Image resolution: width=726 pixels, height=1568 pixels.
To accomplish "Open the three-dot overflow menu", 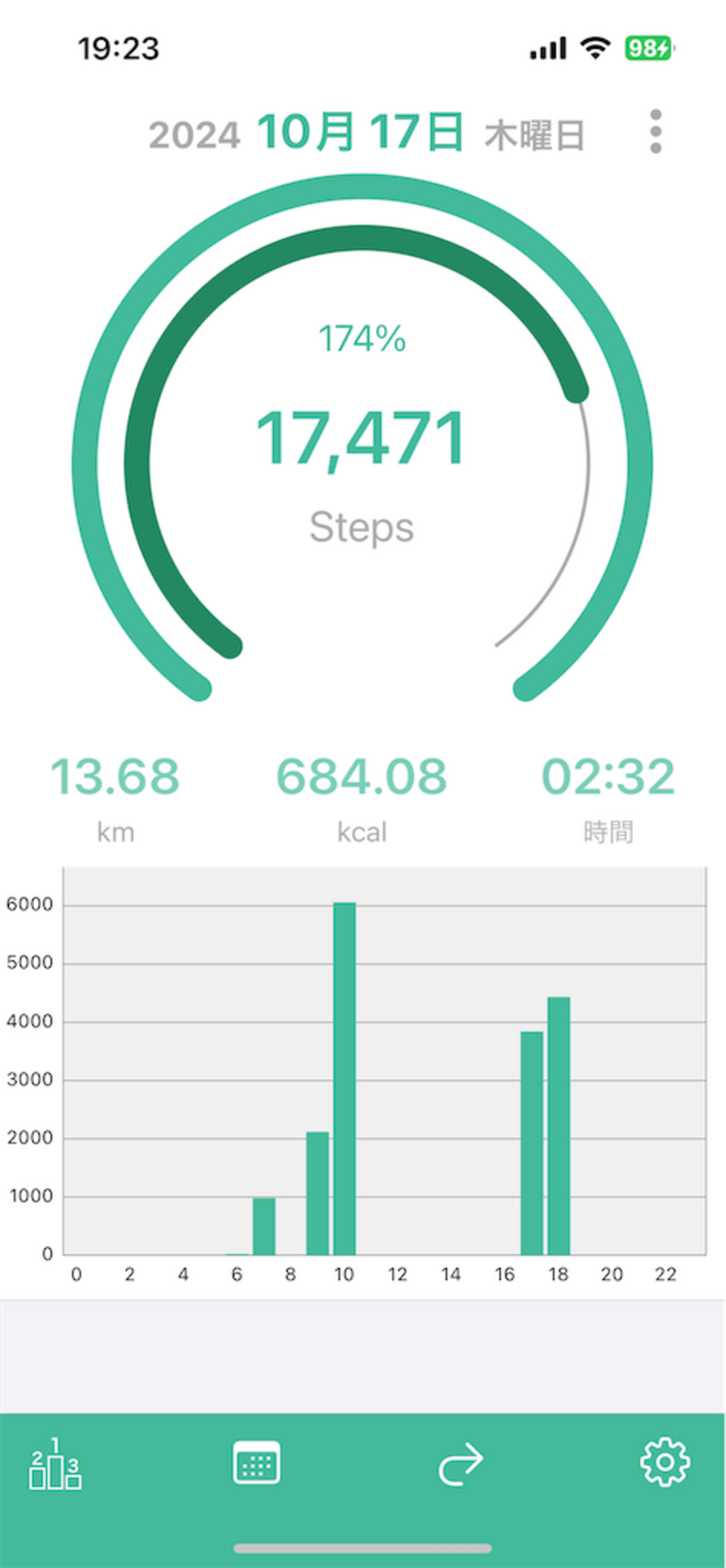I will [x=656, y=131].
